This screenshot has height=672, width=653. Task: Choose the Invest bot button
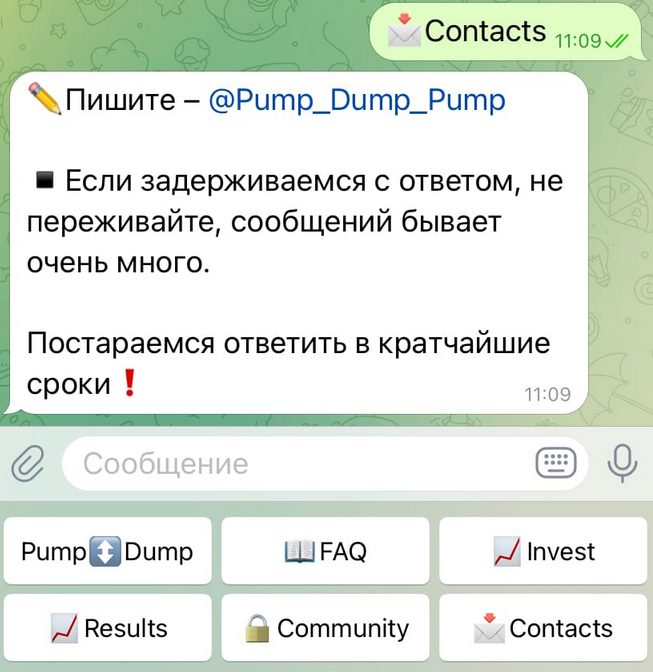(x=544, y=551)
